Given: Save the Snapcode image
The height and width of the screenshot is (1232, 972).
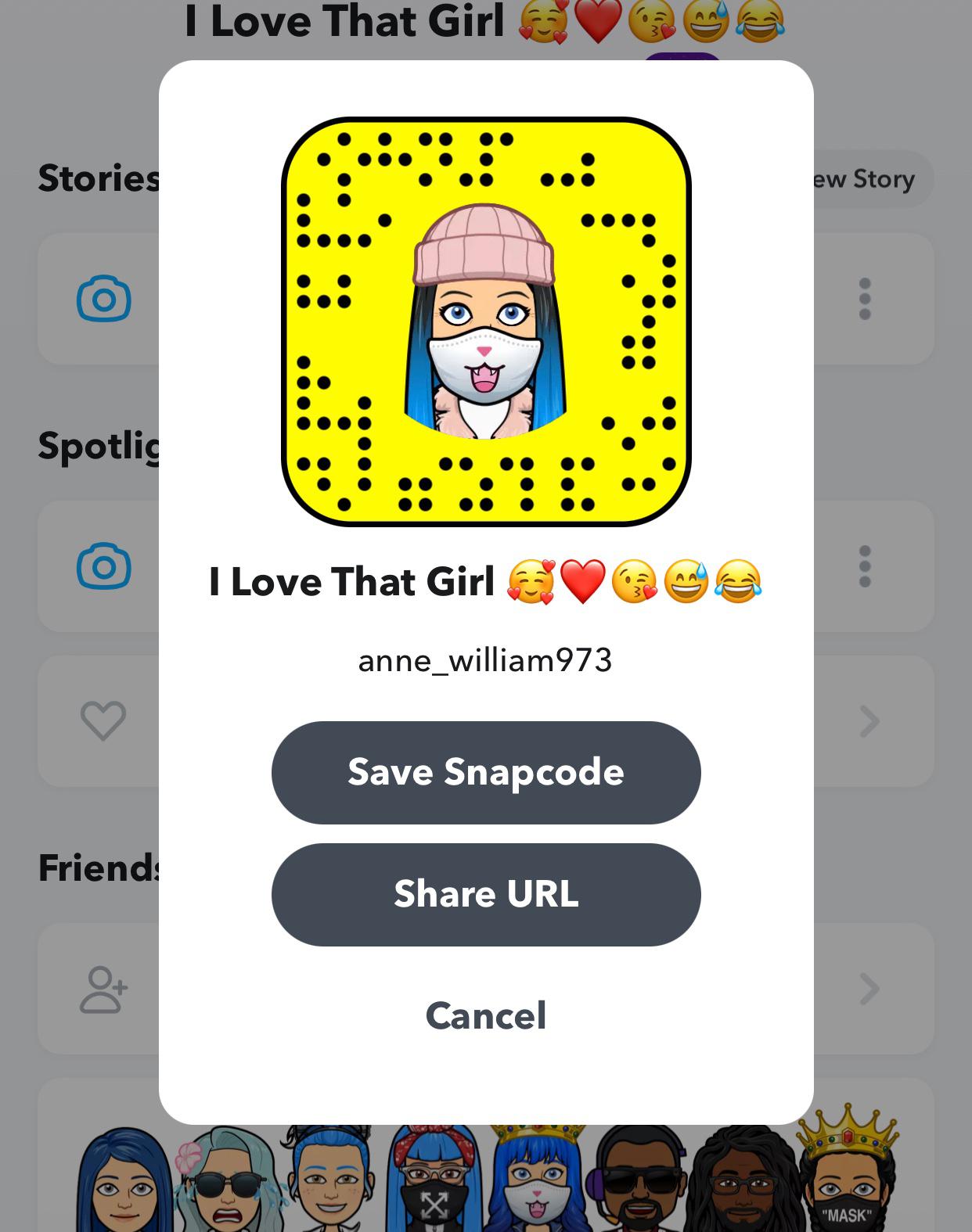Looking at the screenshot, I should pos(485,772).
